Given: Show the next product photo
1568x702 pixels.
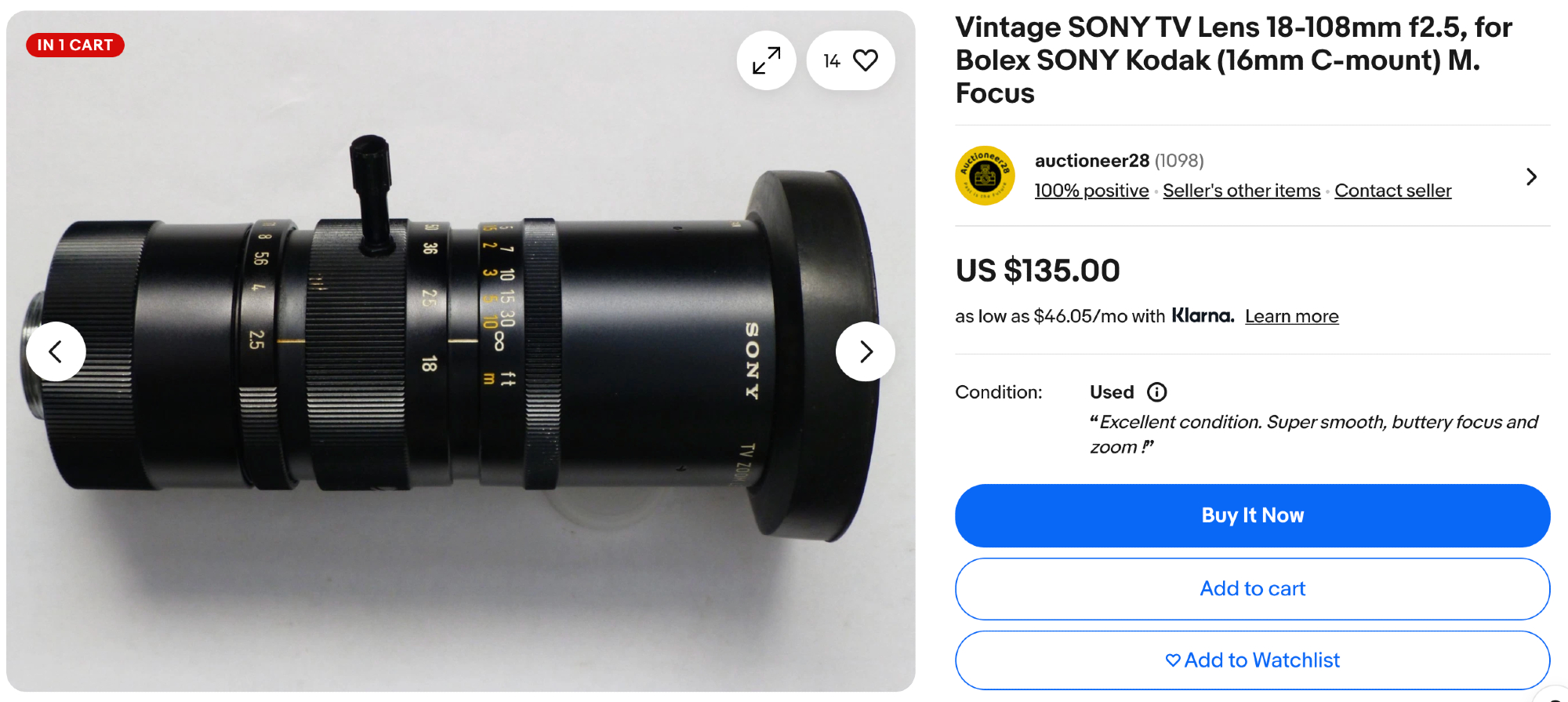Looking at the screenshot, I should (x=865, y=351).
